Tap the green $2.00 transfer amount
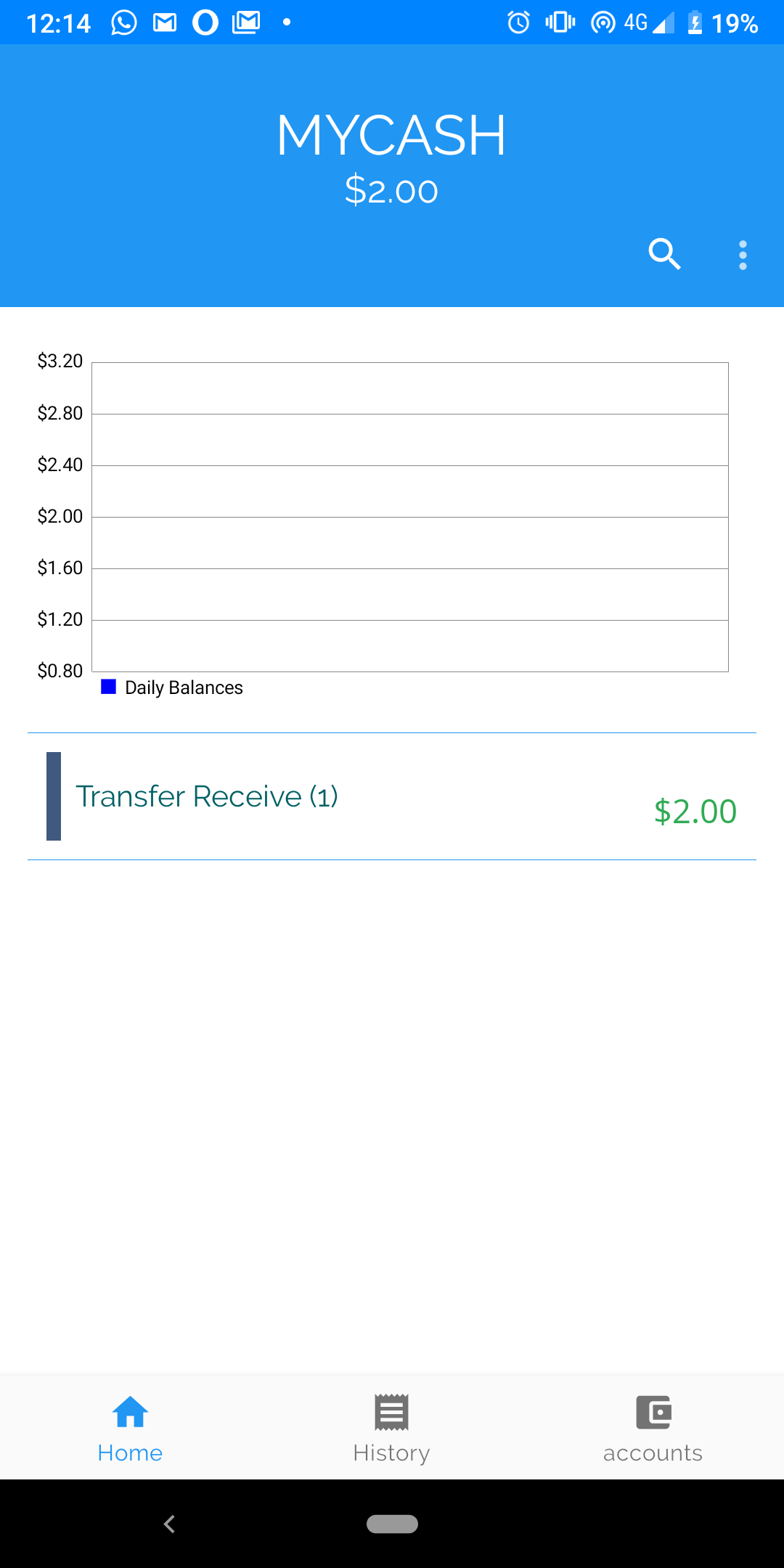Screen dimensions: 784x1568 (695, 812)
